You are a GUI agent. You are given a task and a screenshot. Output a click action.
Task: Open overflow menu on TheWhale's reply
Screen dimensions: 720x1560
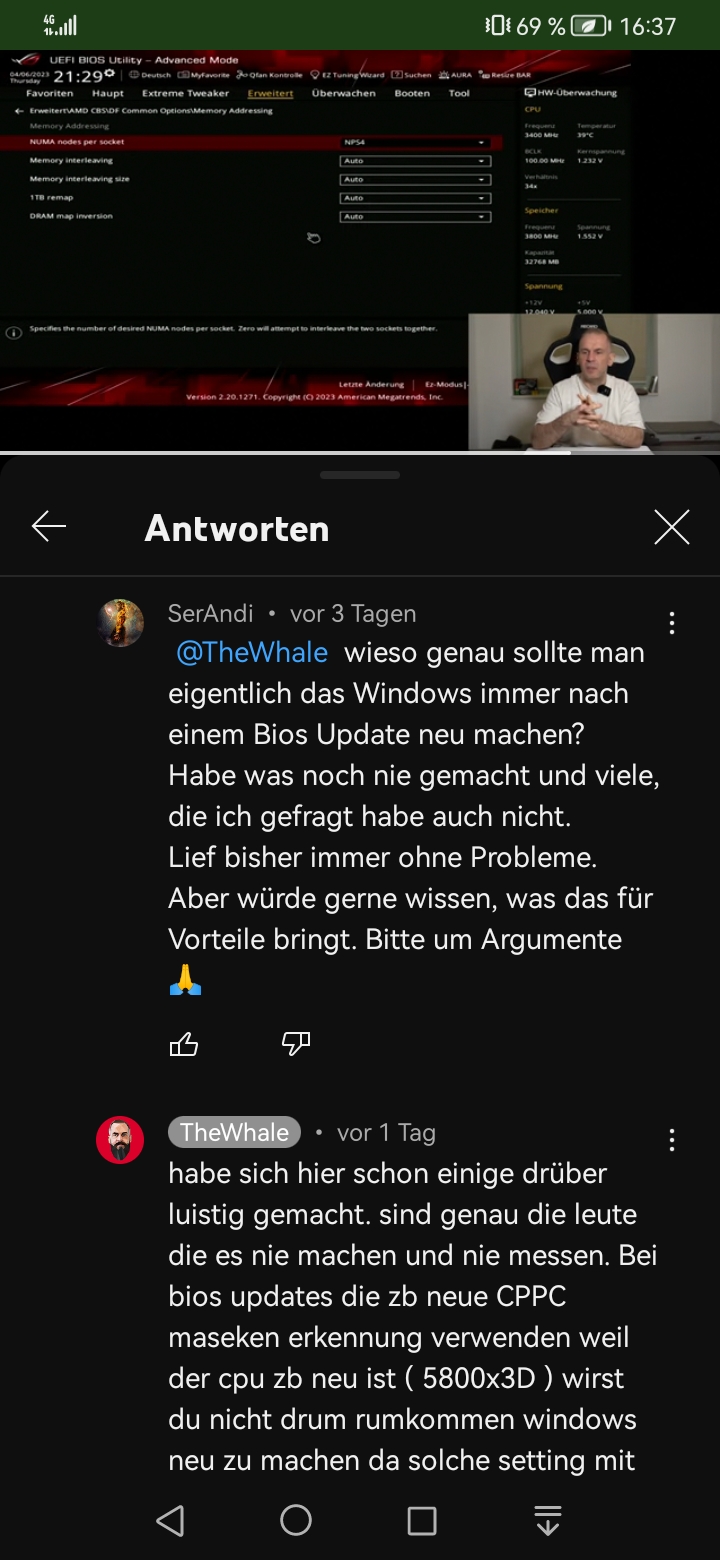pos(671,1140)
